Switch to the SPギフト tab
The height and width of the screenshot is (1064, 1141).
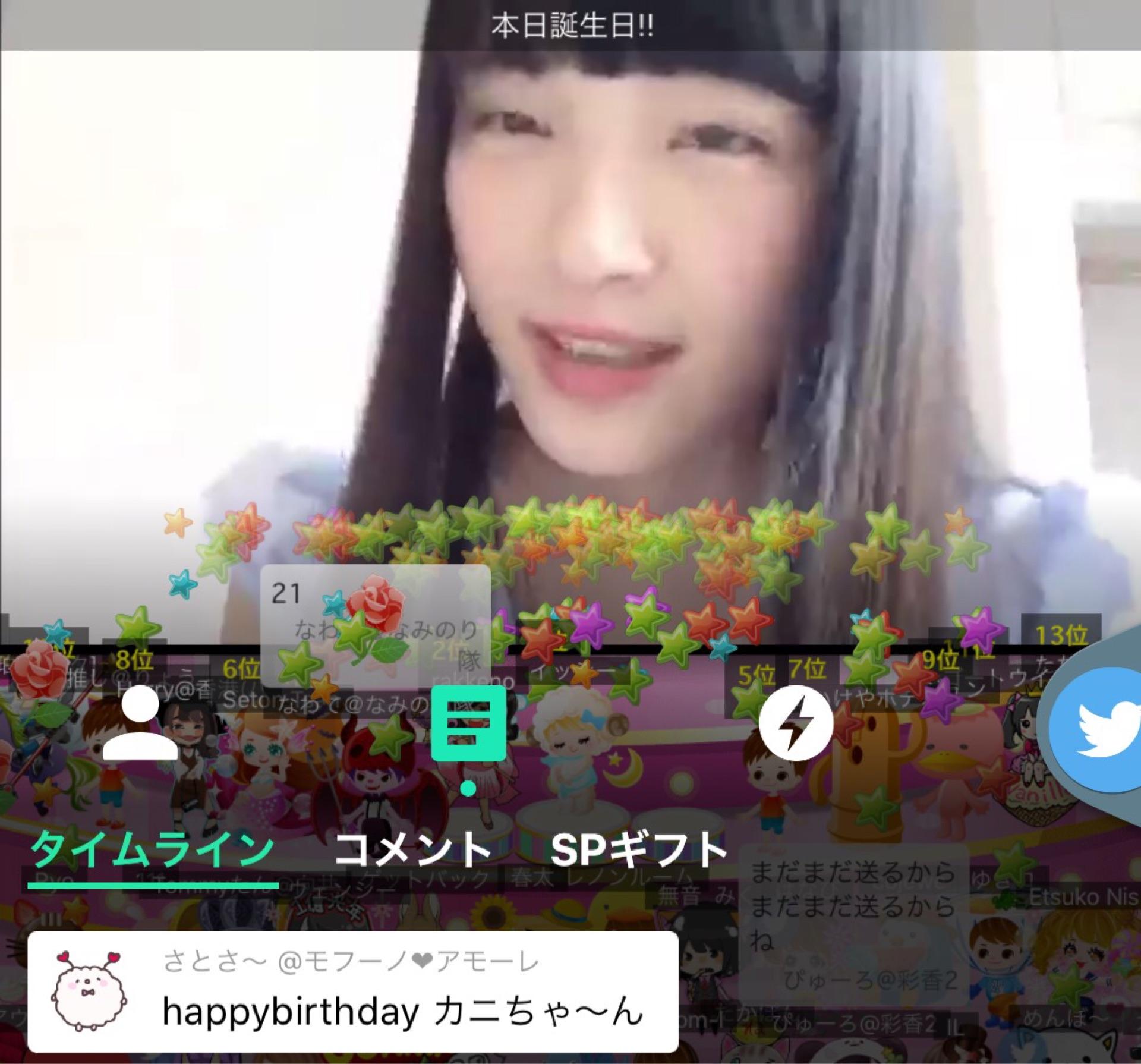(639, 851)
